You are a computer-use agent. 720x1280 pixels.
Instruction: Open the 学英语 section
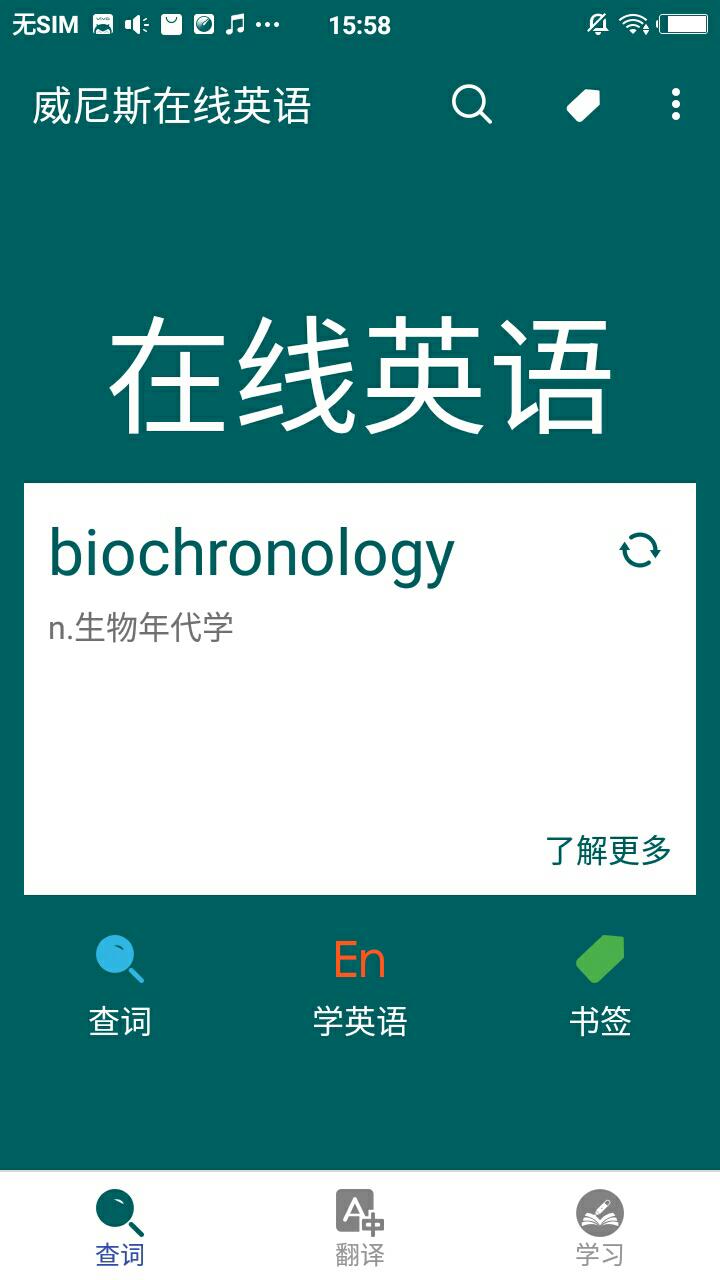[x=360, y=985]
